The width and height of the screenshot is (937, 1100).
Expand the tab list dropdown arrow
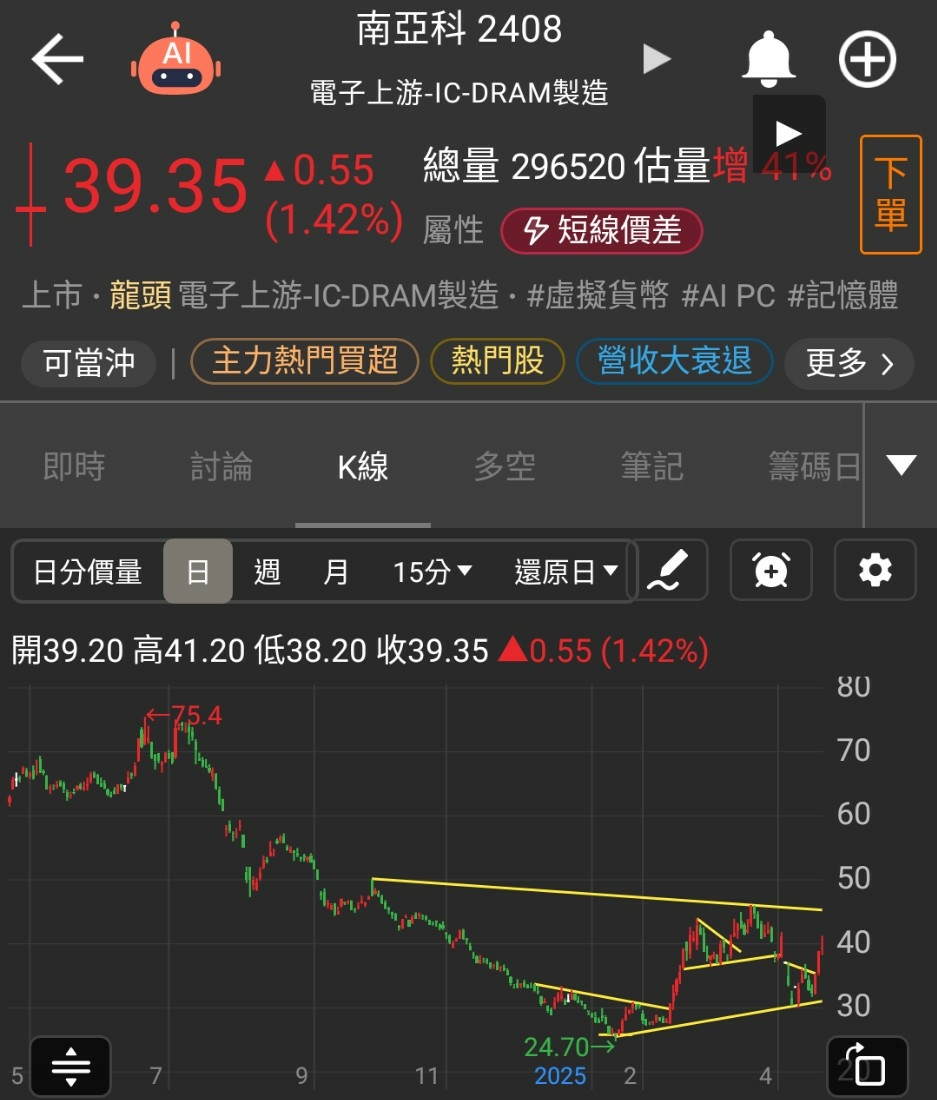(x=901, y=465)
